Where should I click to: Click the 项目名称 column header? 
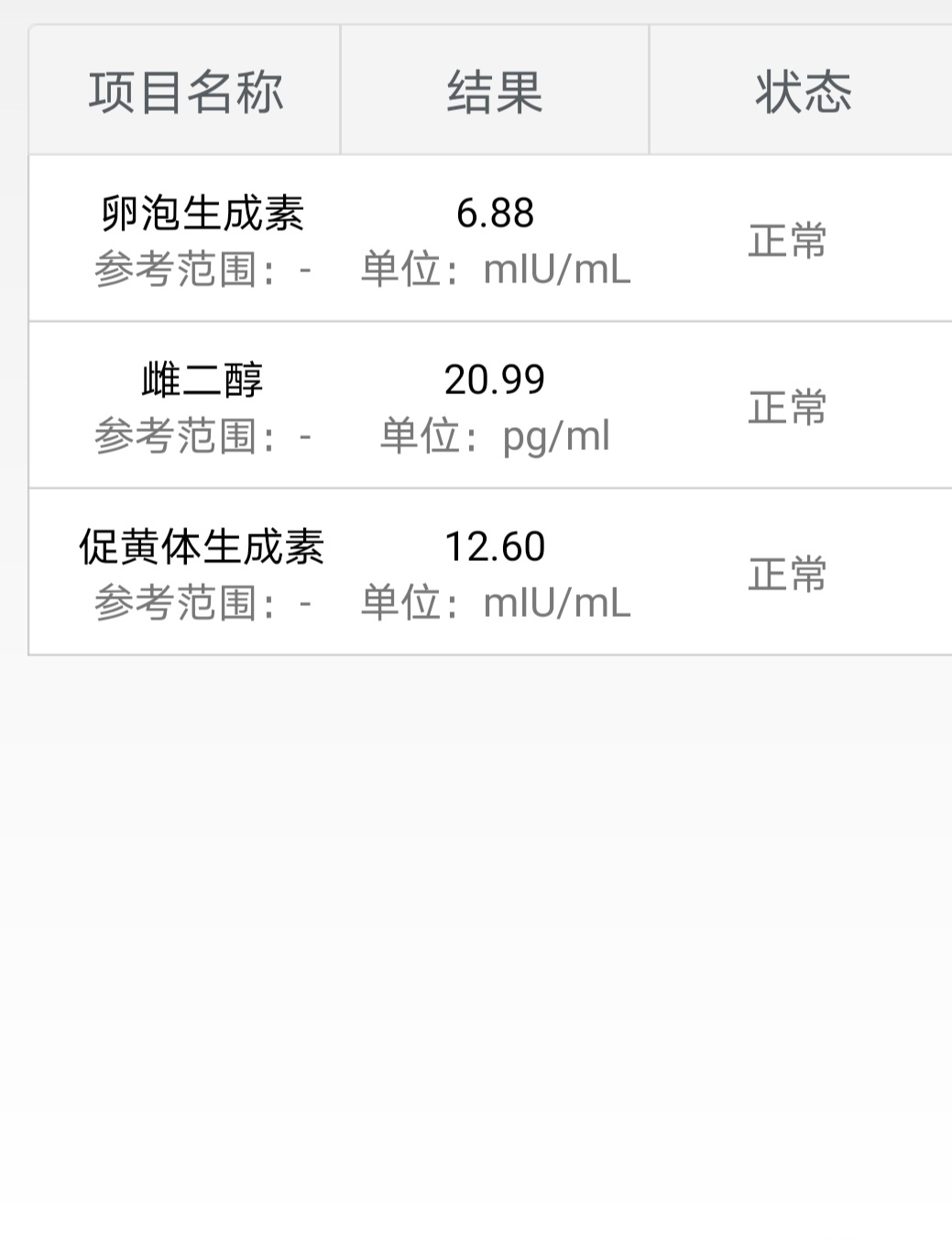point(186,88)
